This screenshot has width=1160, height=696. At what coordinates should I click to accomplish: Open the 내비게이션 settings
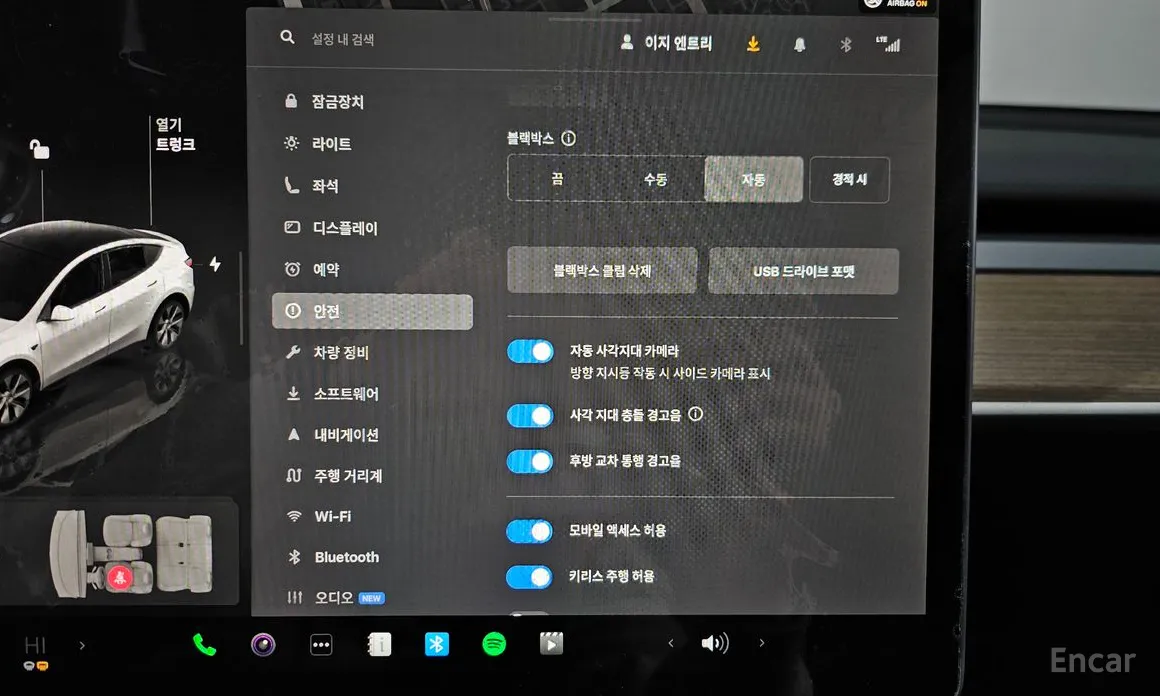[345, 435]
